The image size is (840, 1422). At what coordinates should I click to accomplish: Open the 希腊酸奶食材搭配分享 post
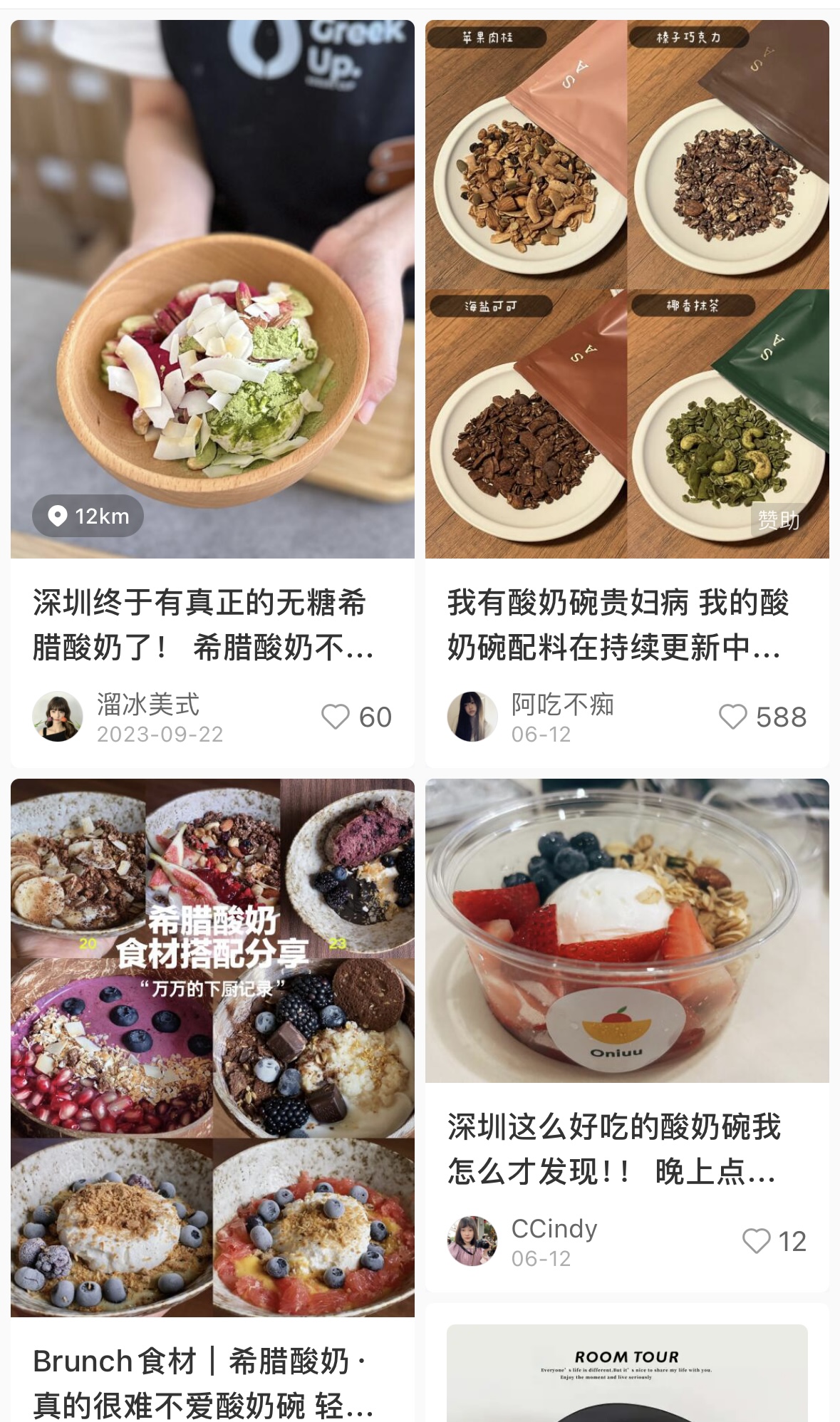pos(212,1047)
